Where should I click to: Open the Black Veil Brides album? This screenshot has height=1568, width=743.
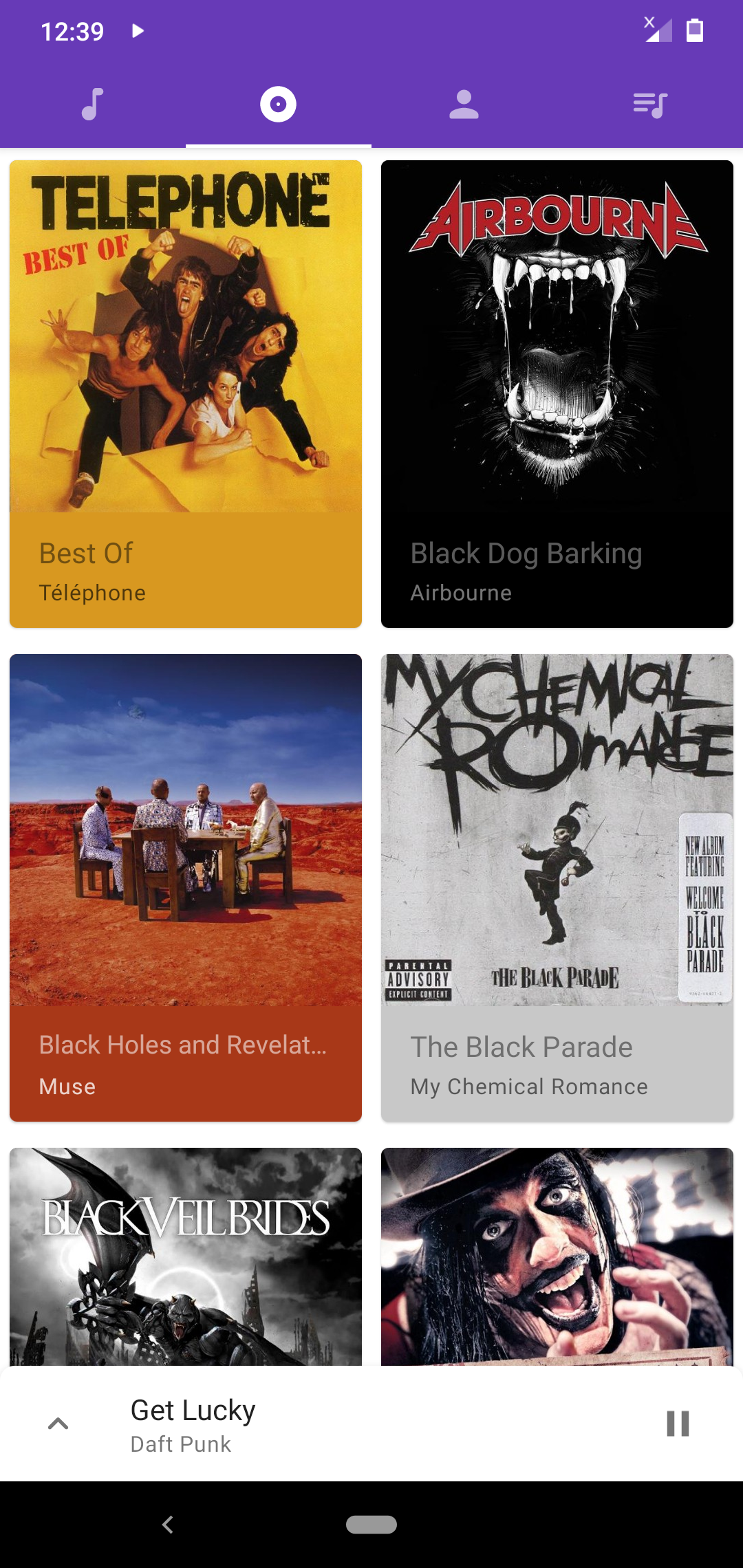[186, 1256]
